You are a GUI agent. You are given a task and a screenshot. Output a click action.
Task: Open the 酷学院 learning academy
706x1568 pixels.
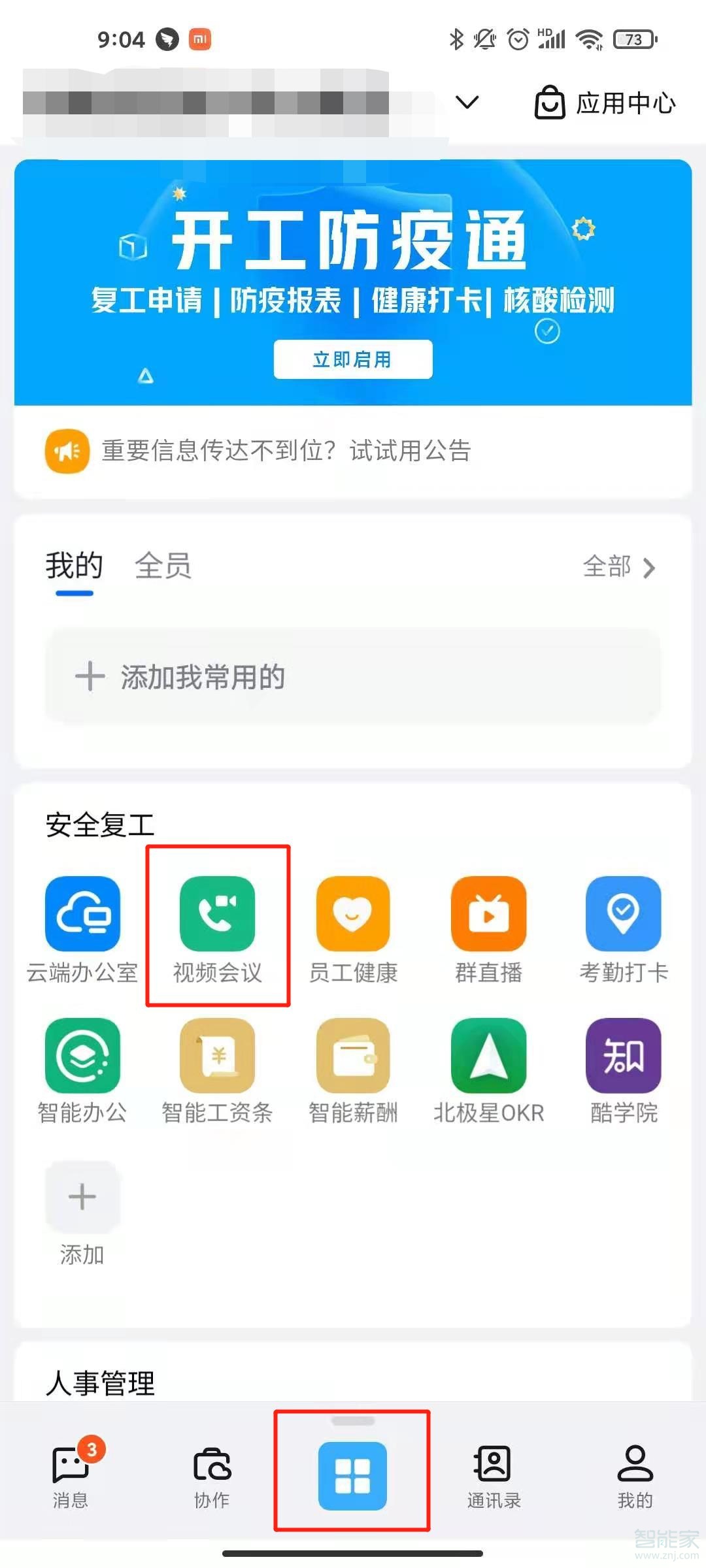(624, 1055)
